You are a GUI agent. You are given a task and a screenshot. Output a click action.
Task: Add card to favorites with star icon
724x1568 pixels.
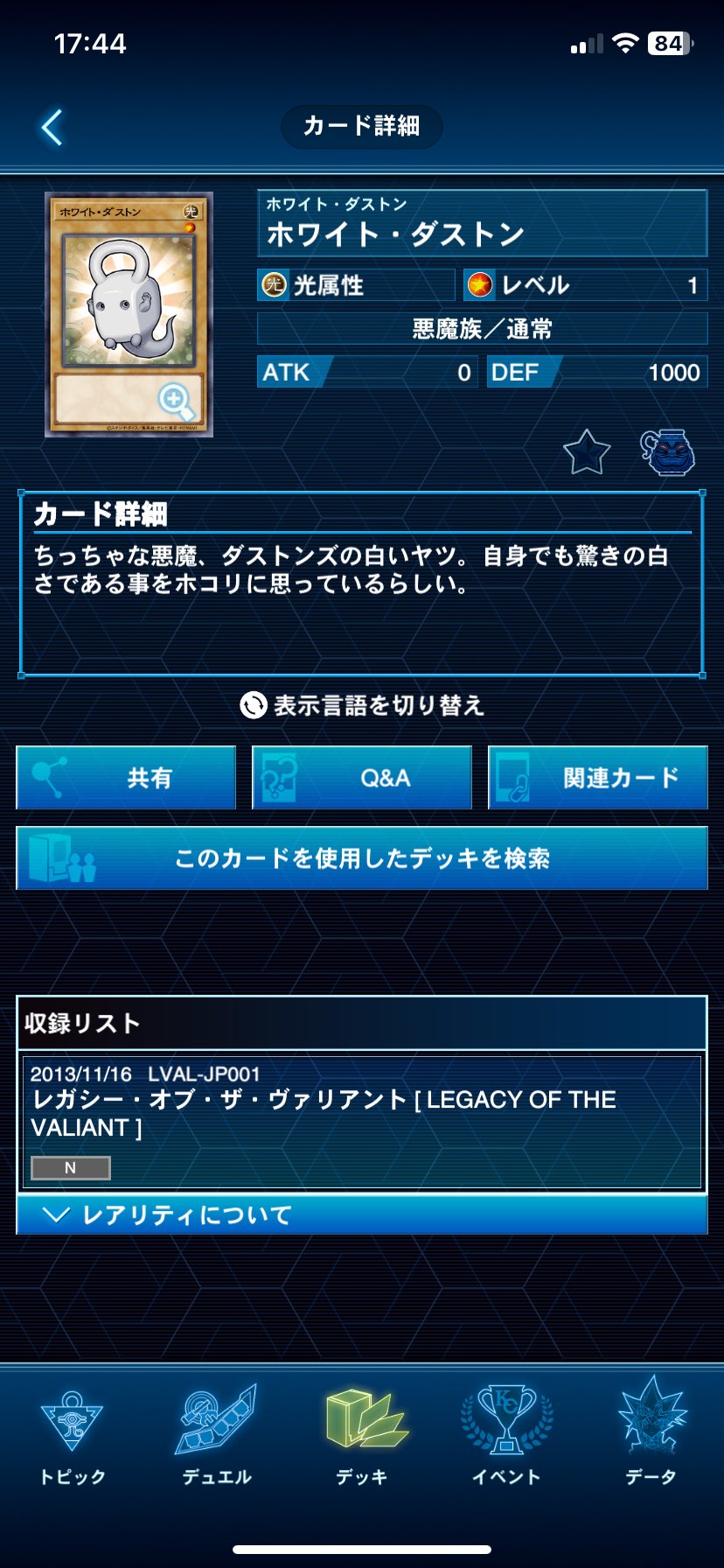pyautogui.click(x=586, y=452)
